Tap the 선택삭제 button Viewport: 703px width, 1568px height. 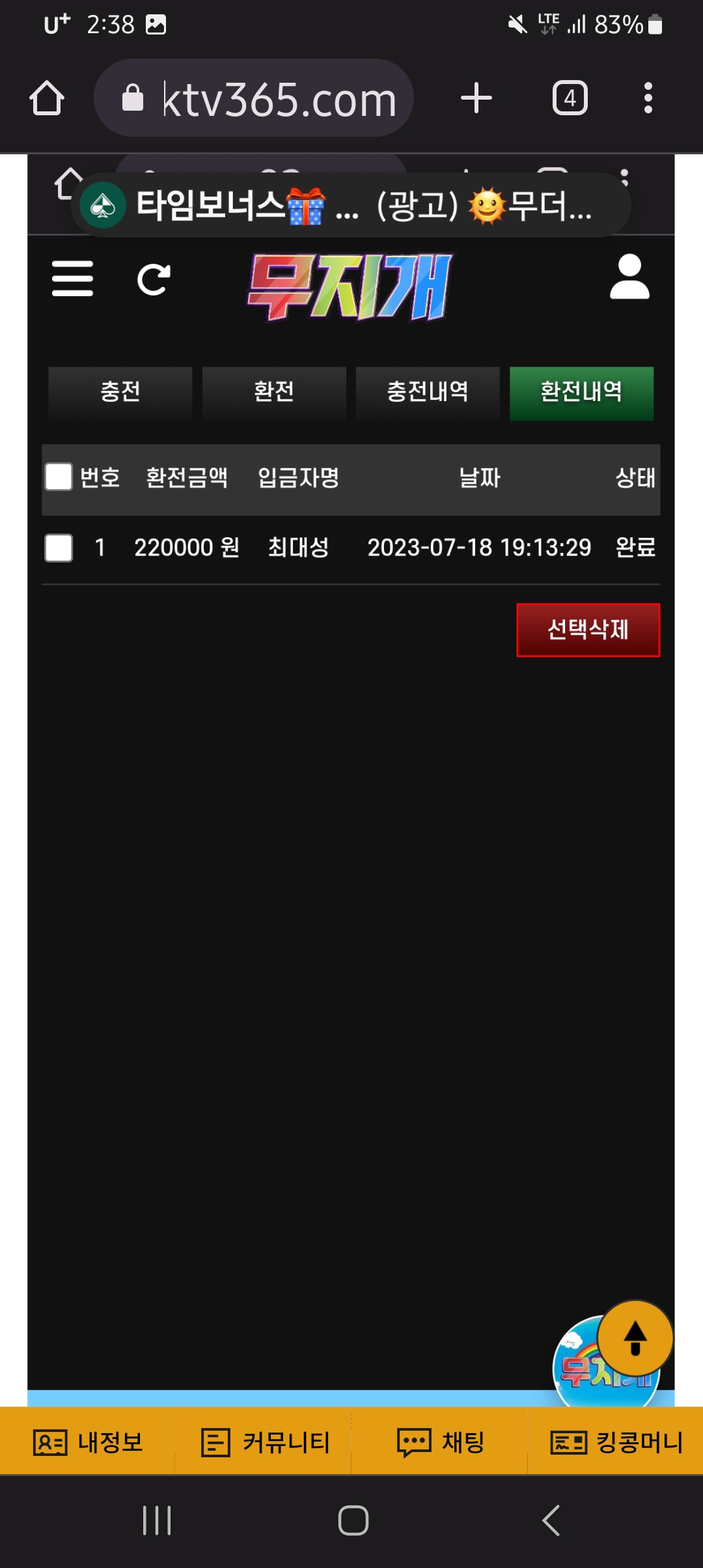[x=588, y=630]
